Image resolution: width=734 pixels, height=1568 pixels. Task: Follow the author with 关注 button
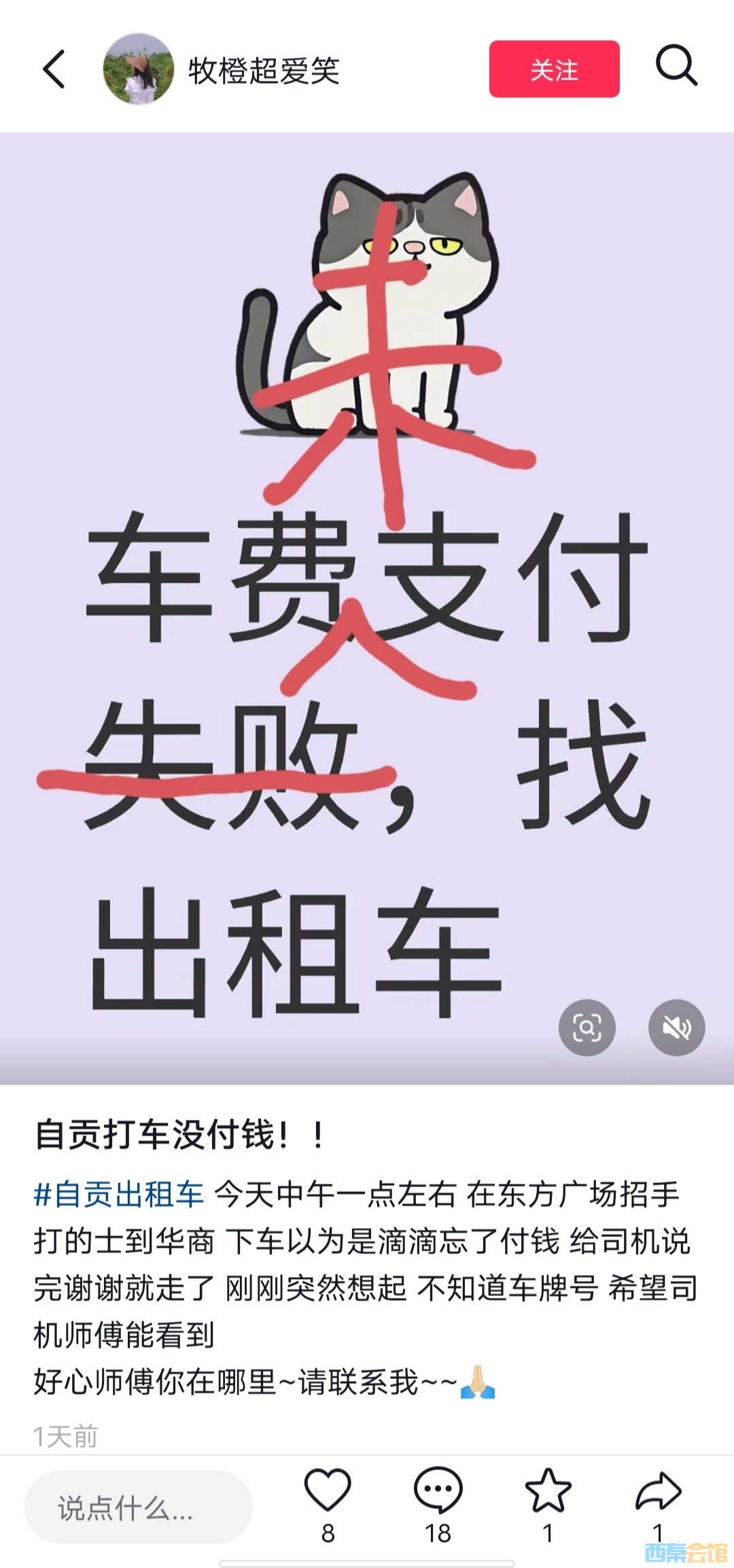(x=554, y=69)
